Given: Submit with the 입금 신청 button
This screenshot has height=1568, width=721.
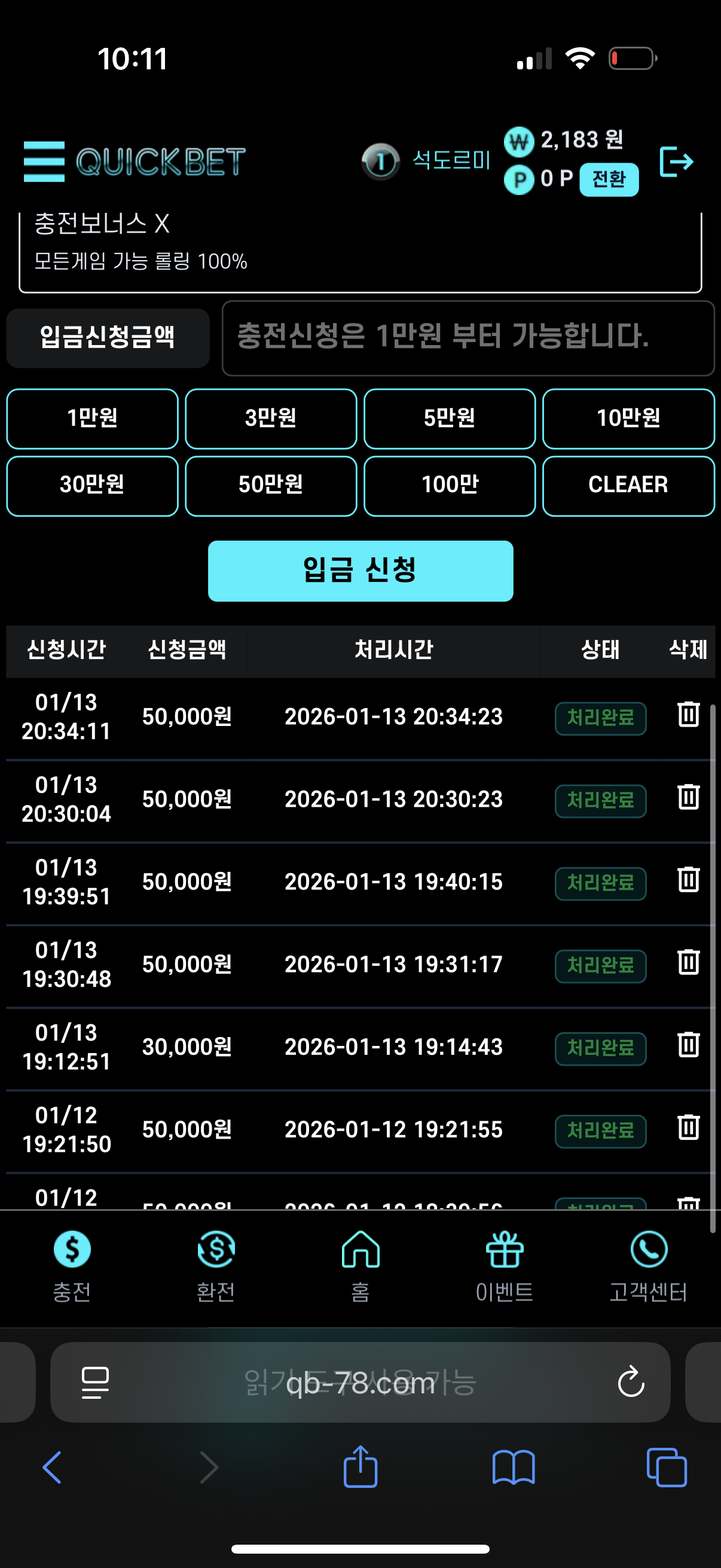Looking at the screenshot, I should coord(360,571).
